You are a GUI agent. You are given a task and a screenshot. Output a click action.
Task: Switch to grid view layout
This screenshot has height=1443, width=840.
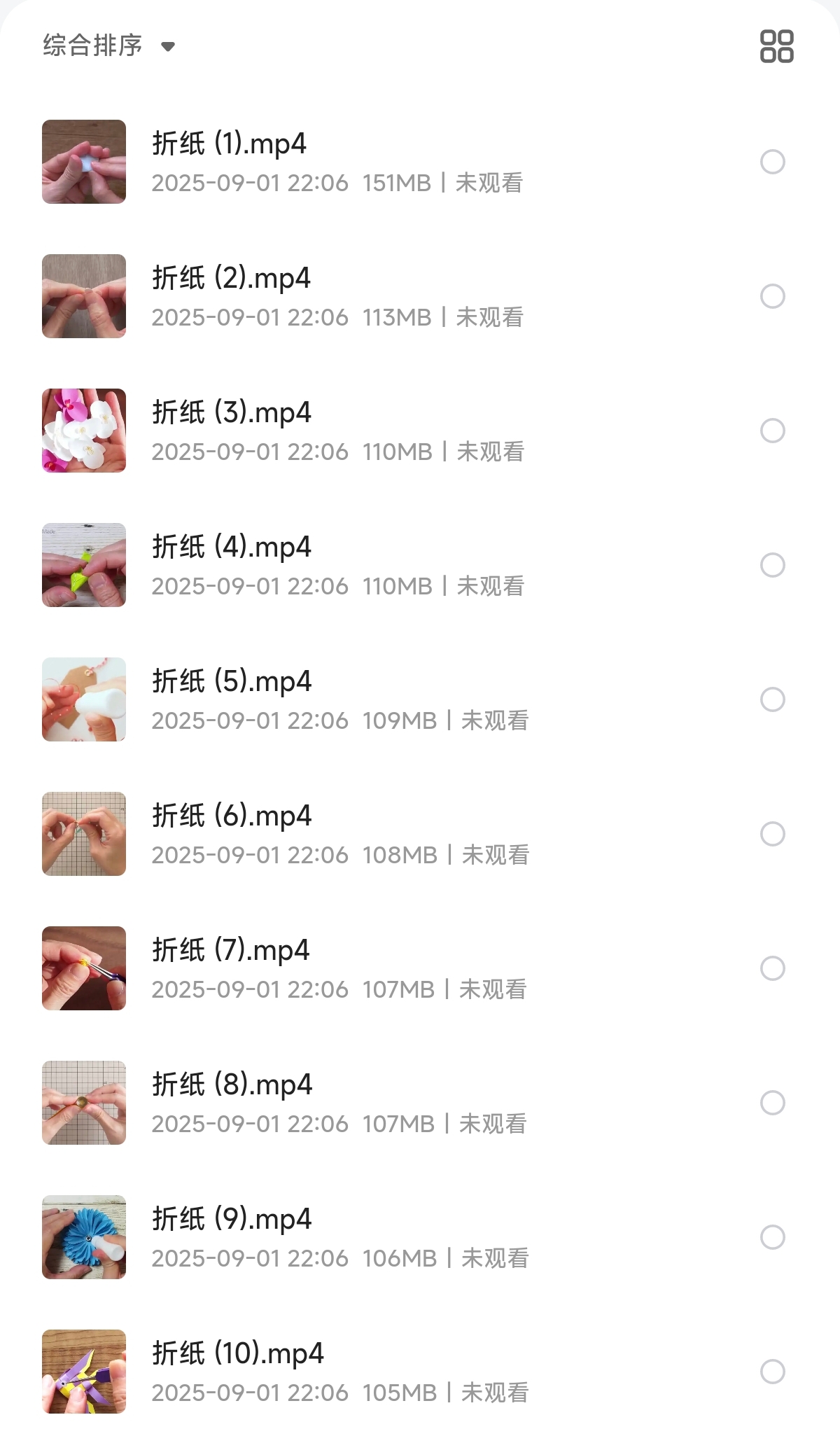(776, 46)
